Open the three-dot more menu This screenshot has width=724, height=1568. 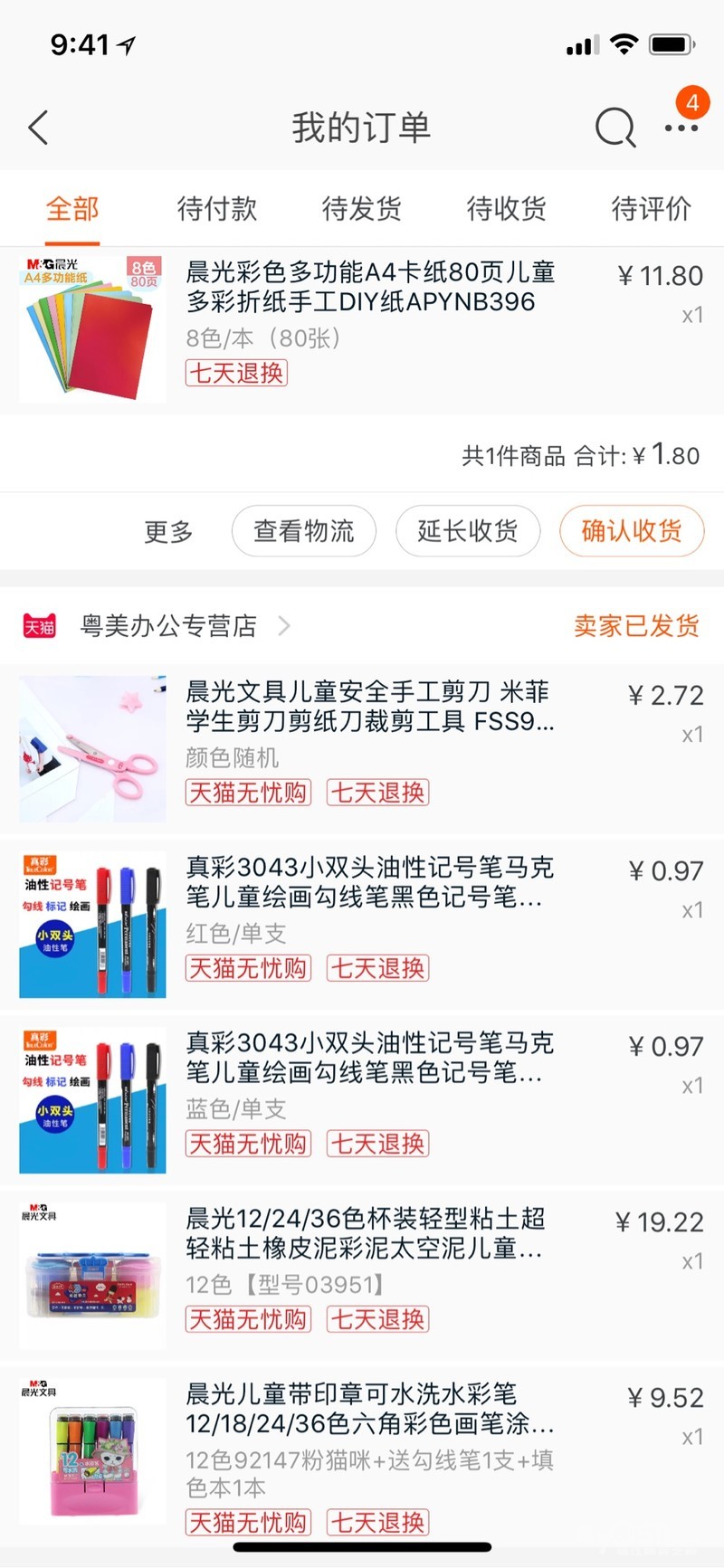tap(681, 128)
